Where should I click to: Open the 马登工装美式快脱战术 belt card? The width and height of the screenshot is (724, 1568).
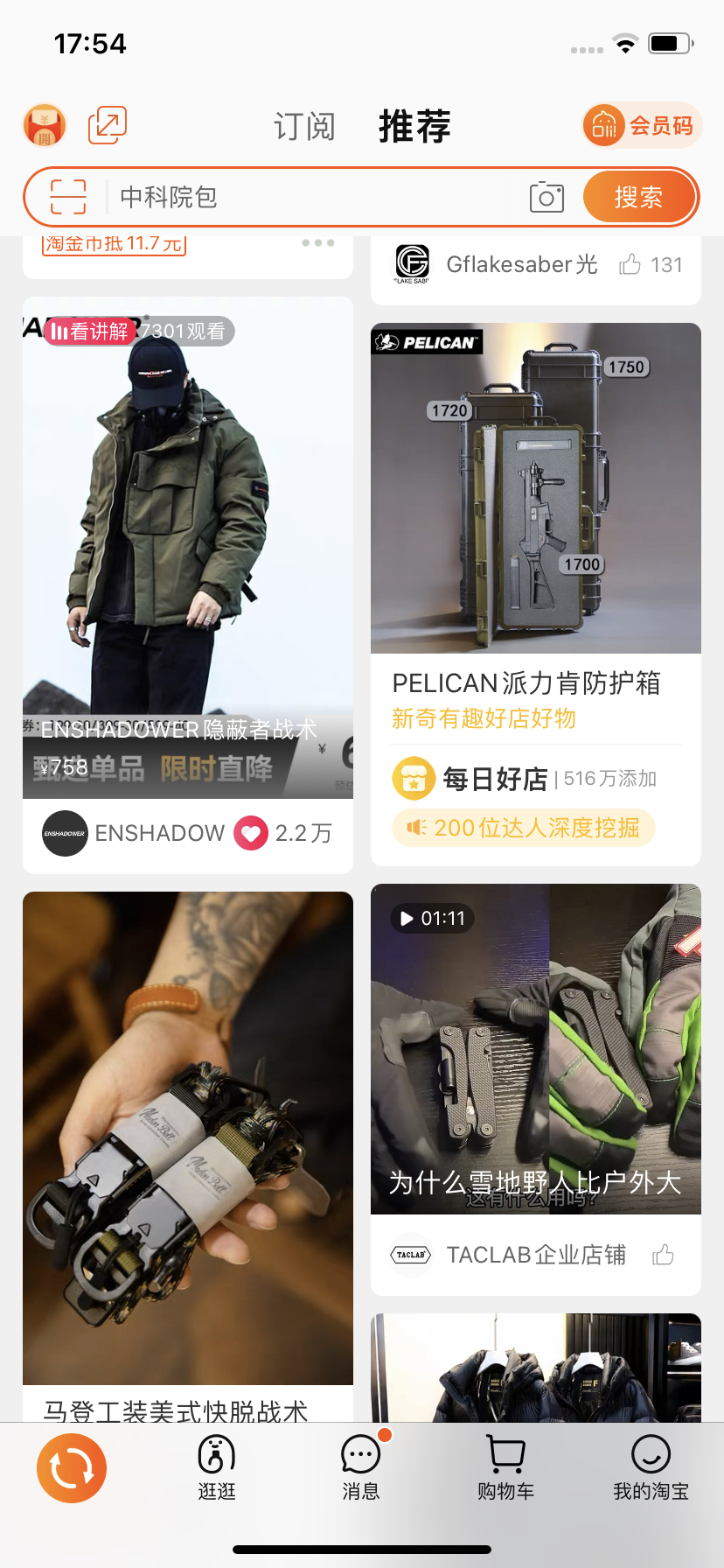pyautogui.click(x=187, y=1137)
